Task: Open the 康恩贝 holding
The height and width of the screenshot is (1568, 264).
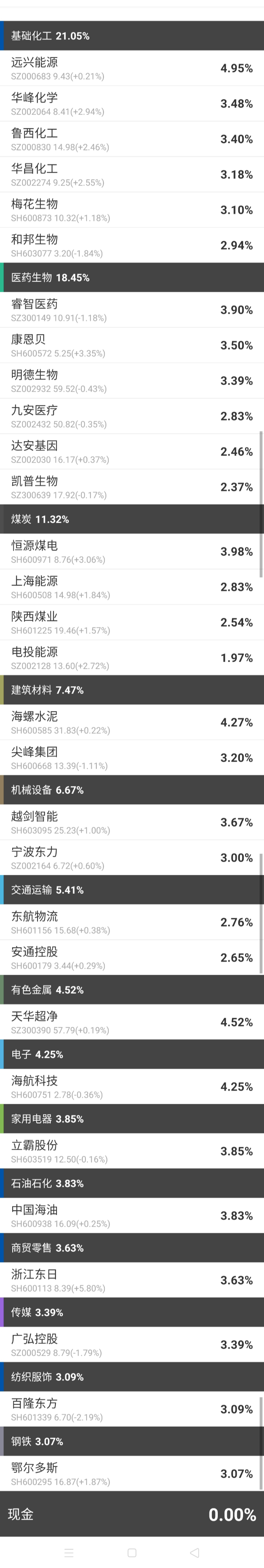Action: (132, 345)
